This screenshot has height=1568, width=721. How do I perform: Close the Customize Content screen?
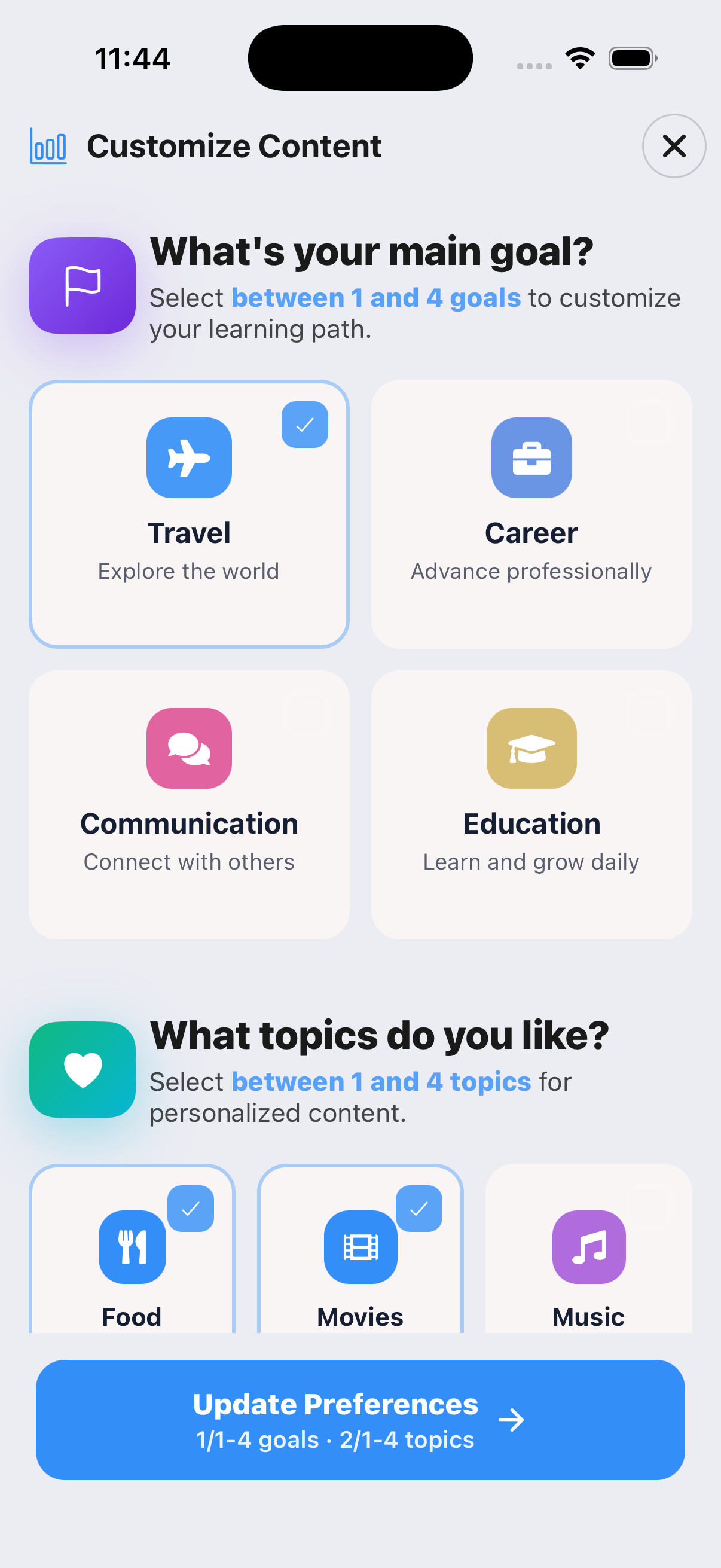pos(674,146)
